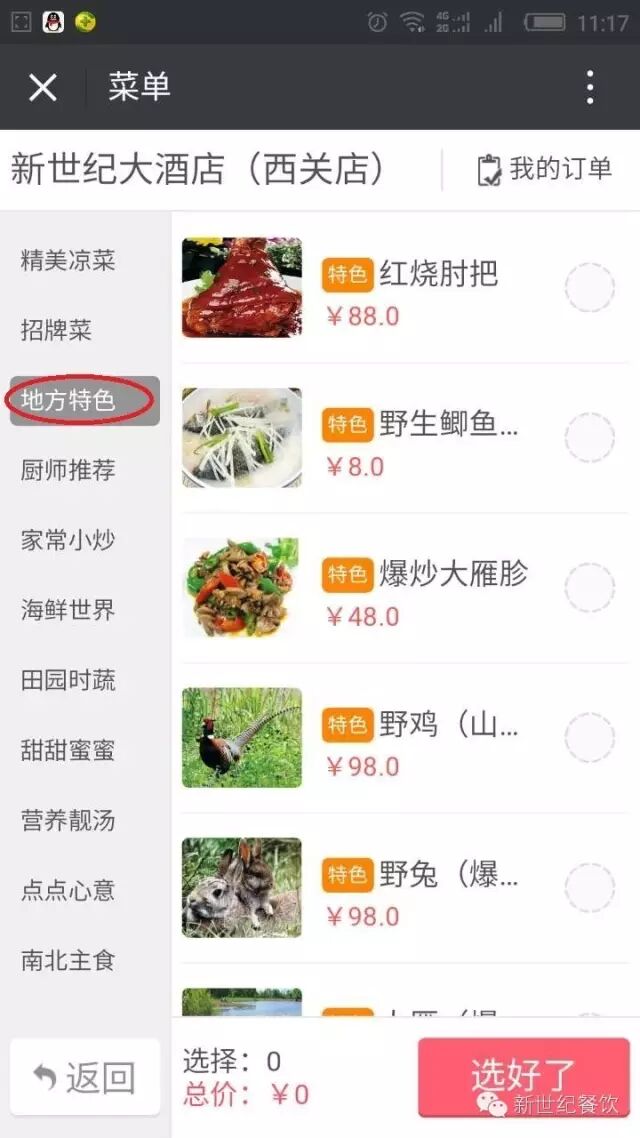640x1138 pixels.
Task: View 营养靓汤 category
Action: click(68, 820)
